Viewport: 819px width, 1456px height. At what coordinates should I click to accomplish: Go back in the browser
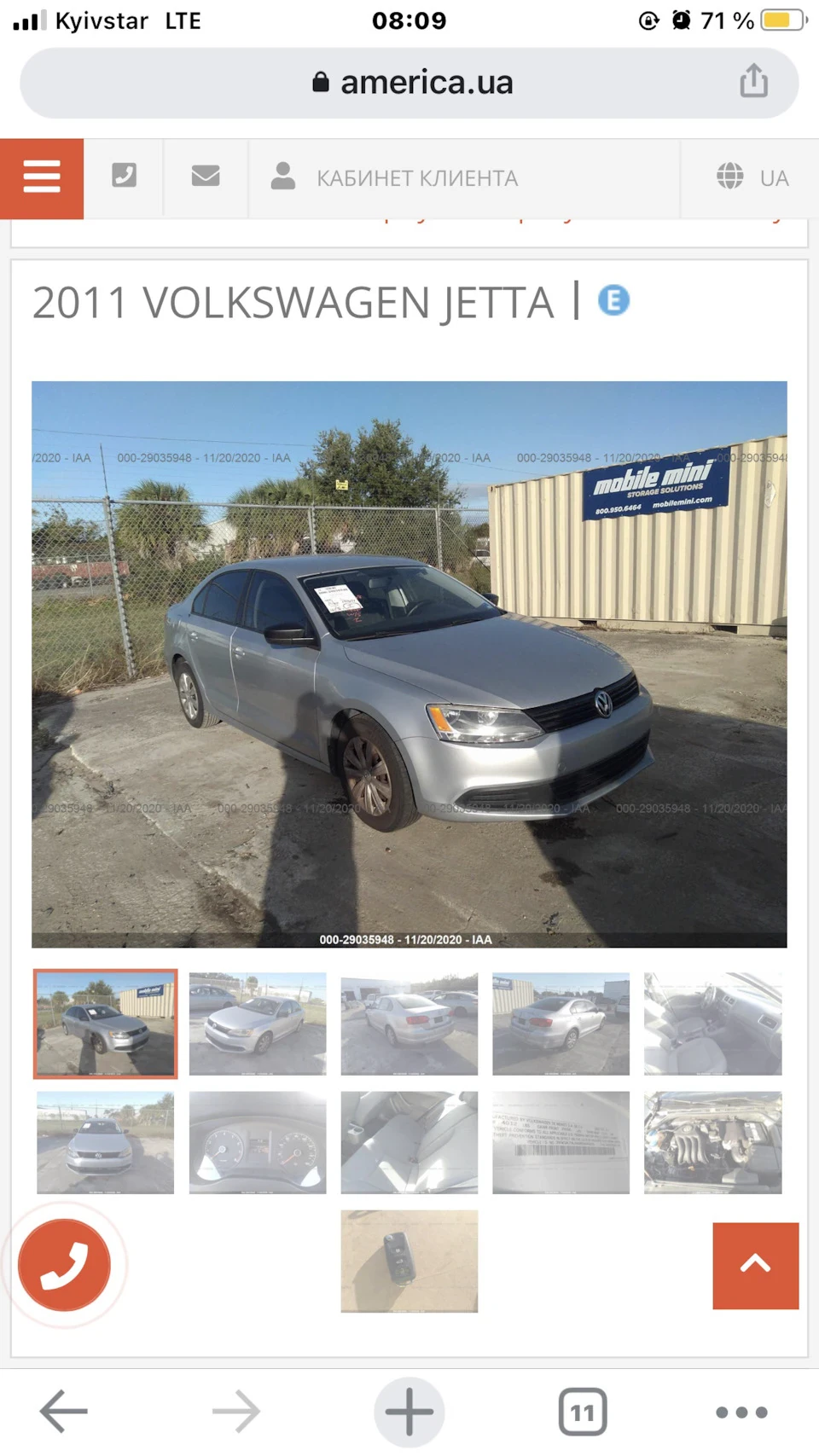64,1412
